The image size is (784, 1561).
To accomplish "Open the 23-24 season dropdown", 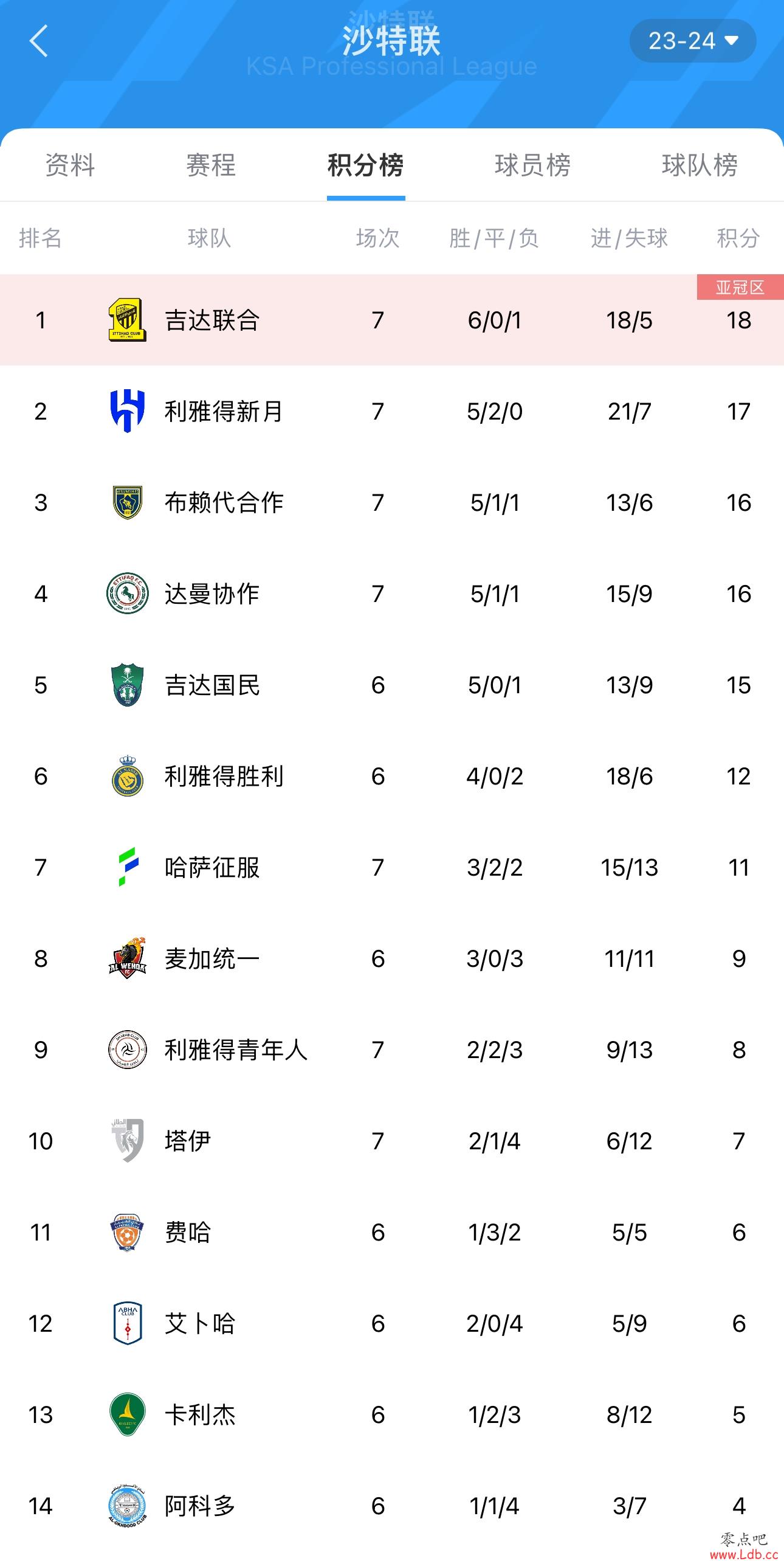I will [x=693, y=41].
